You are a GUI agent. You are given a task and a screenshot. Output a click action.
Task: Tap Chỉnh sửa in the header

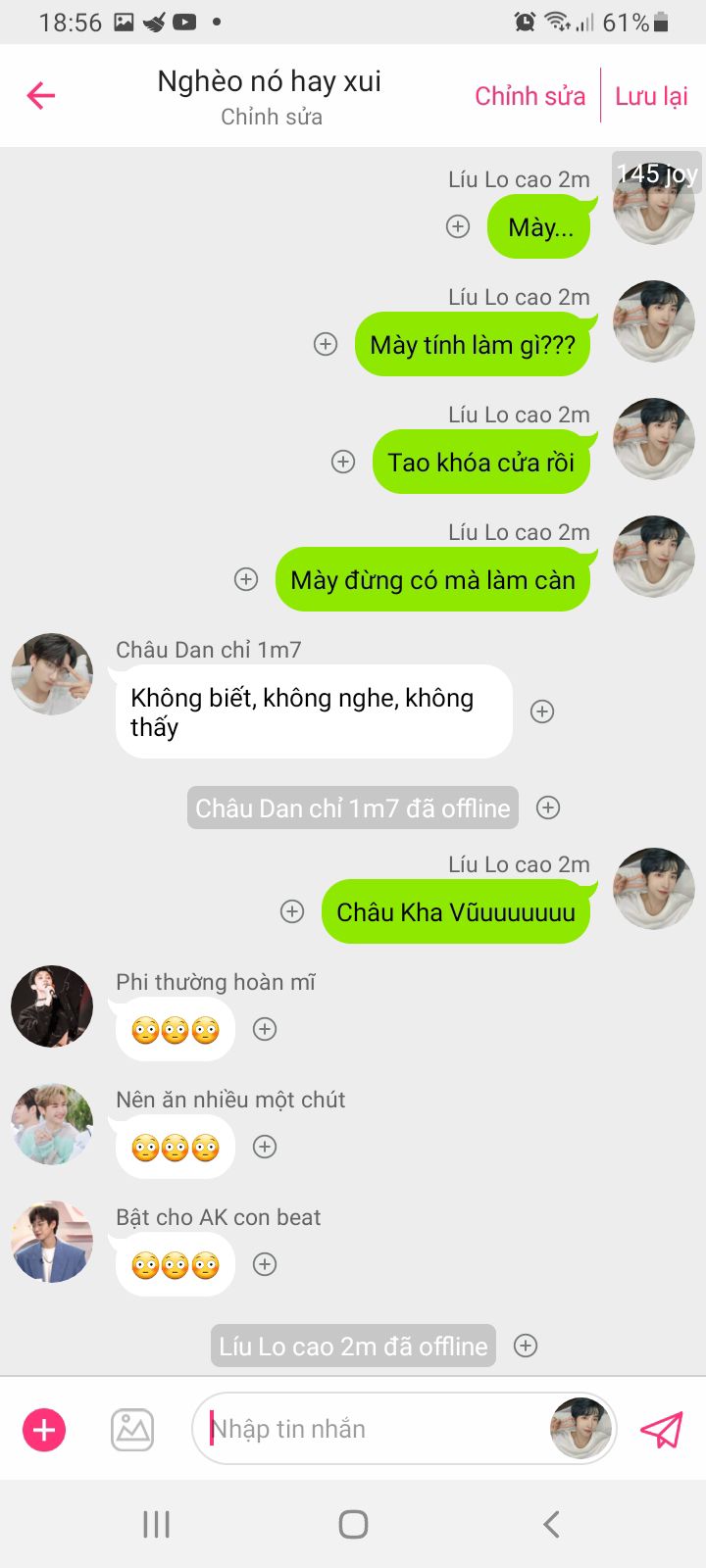529,96
